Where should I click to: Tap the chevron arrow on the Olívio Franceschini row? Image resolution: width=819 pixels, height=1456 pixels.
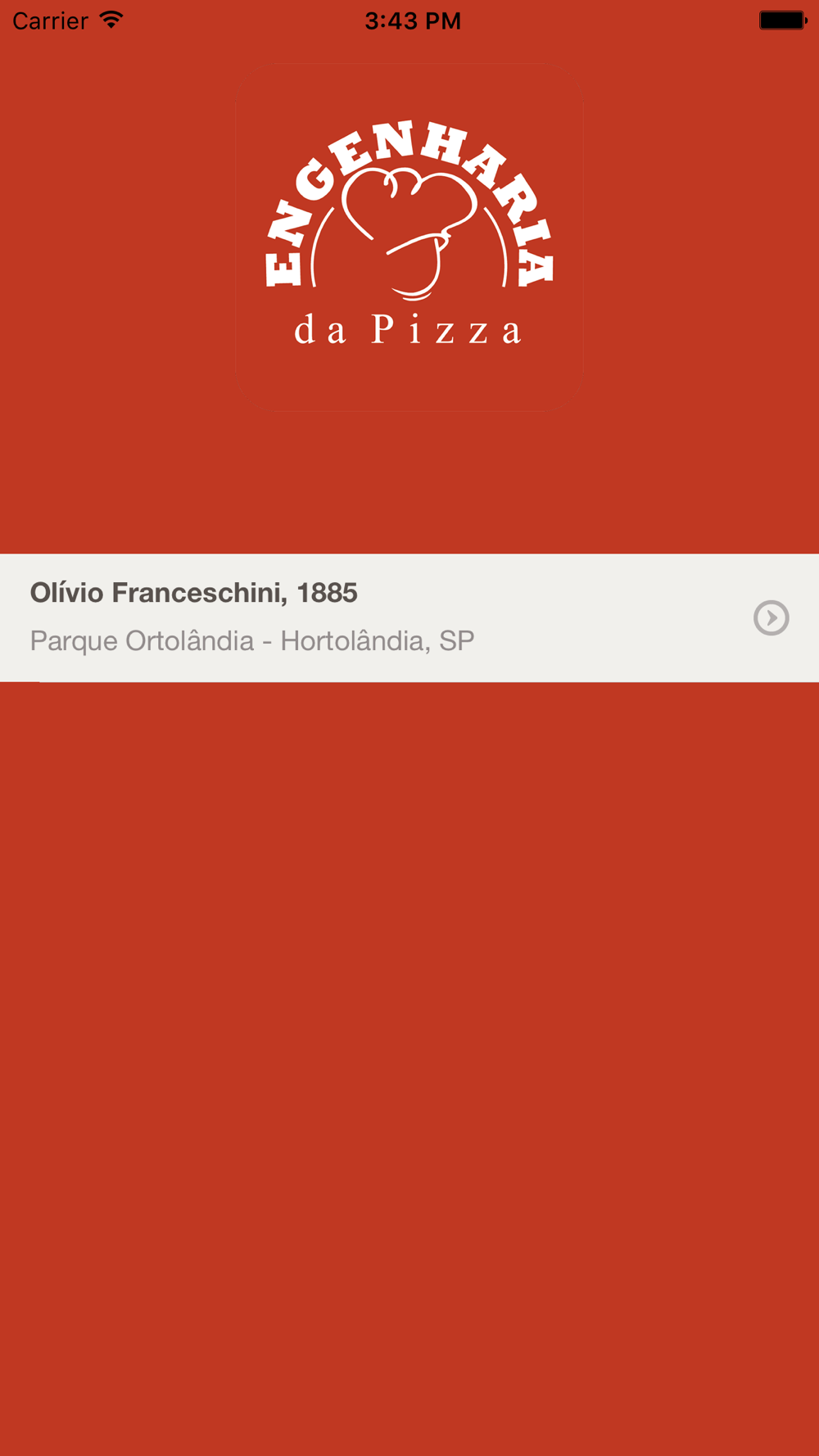click(x=771, y=617)
